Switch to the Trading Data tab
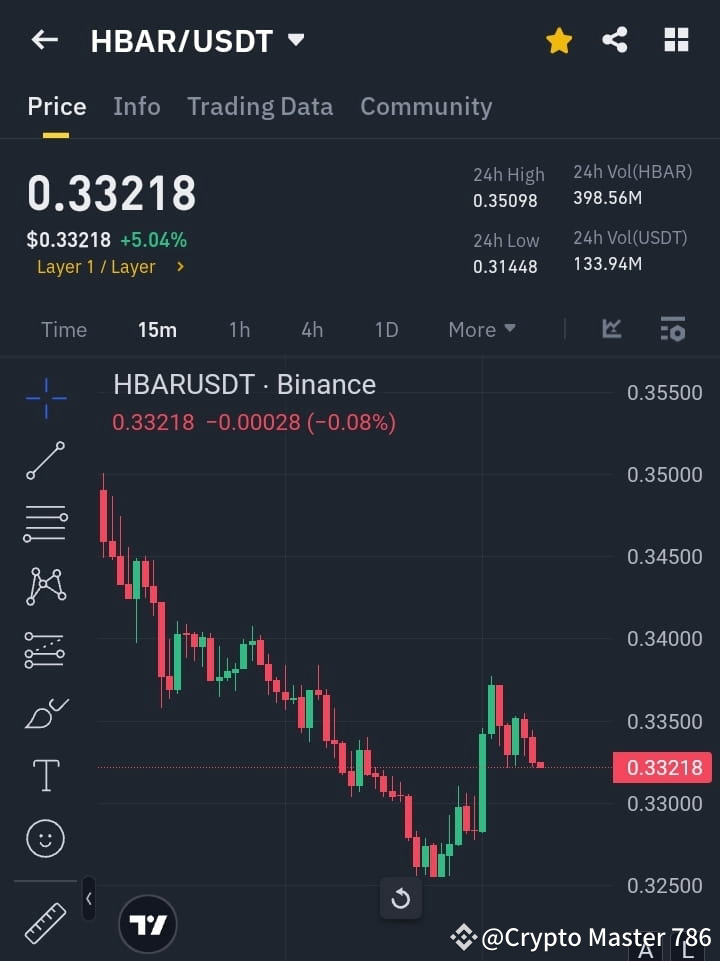 (260, 106)
